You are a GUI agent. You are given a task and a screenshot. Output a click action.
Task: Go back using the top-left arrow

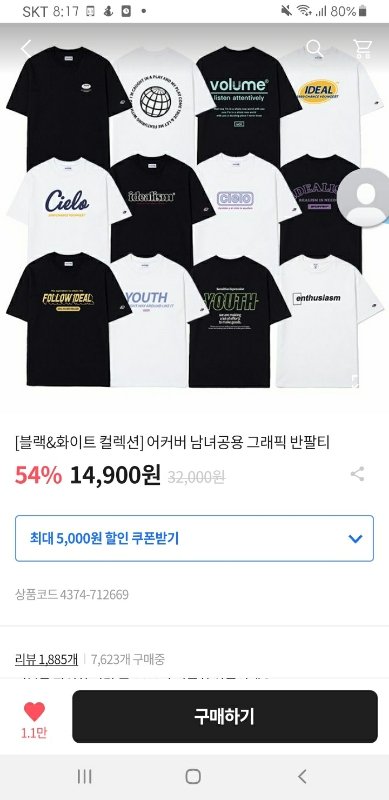[26, 48]
